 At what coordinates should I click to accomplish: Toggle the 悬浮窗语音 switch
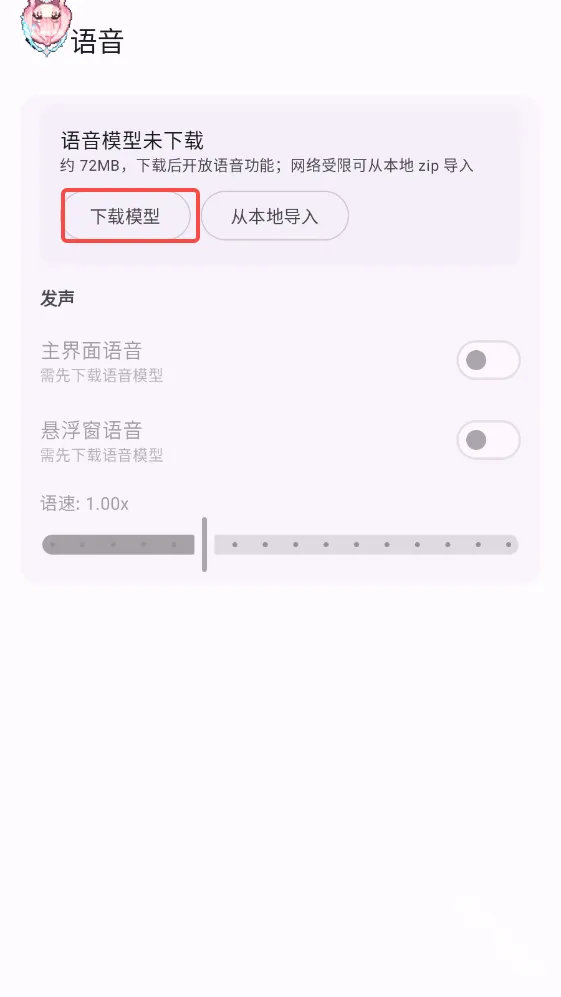coord(488,440)
